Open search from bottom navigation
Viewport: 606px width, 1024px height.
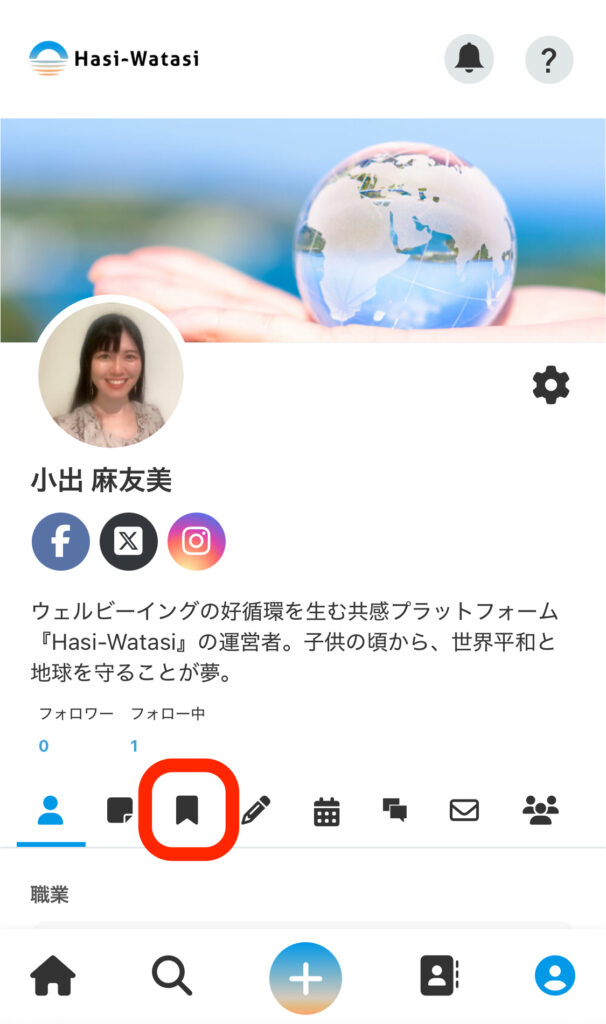point(172,976)
